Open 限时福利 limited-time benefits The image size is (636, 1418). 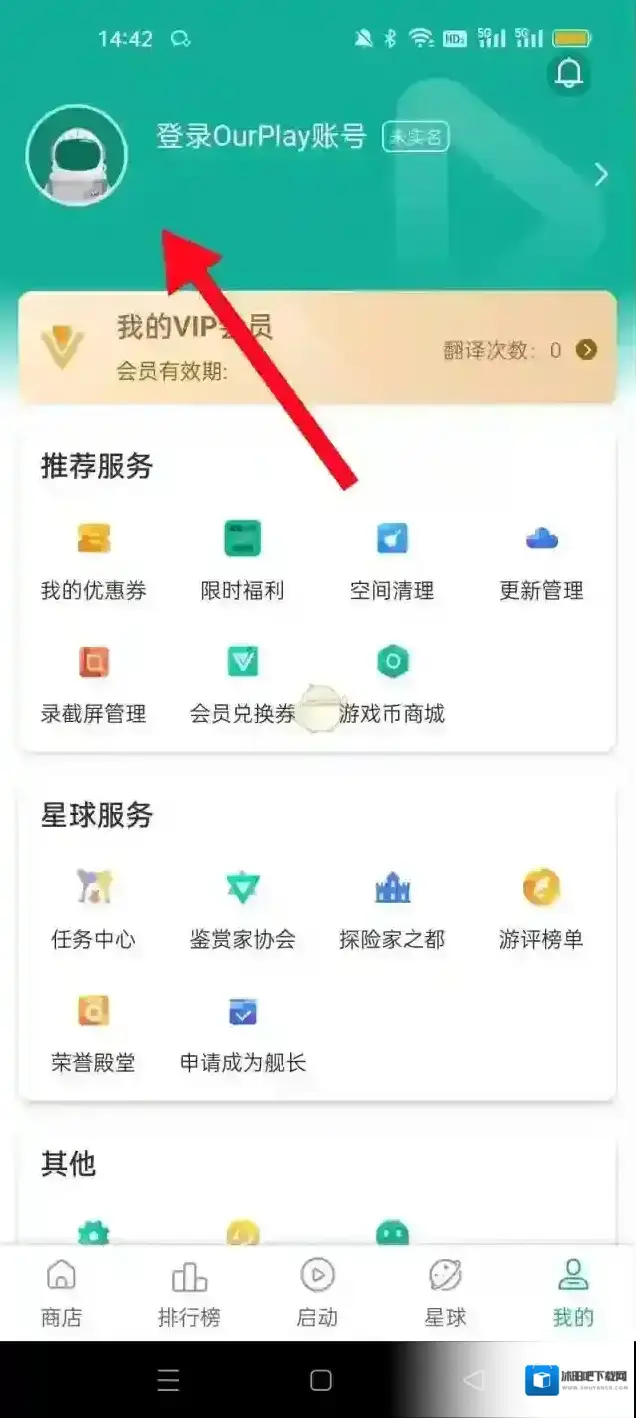pyautogui.click(x=242, y=559)
